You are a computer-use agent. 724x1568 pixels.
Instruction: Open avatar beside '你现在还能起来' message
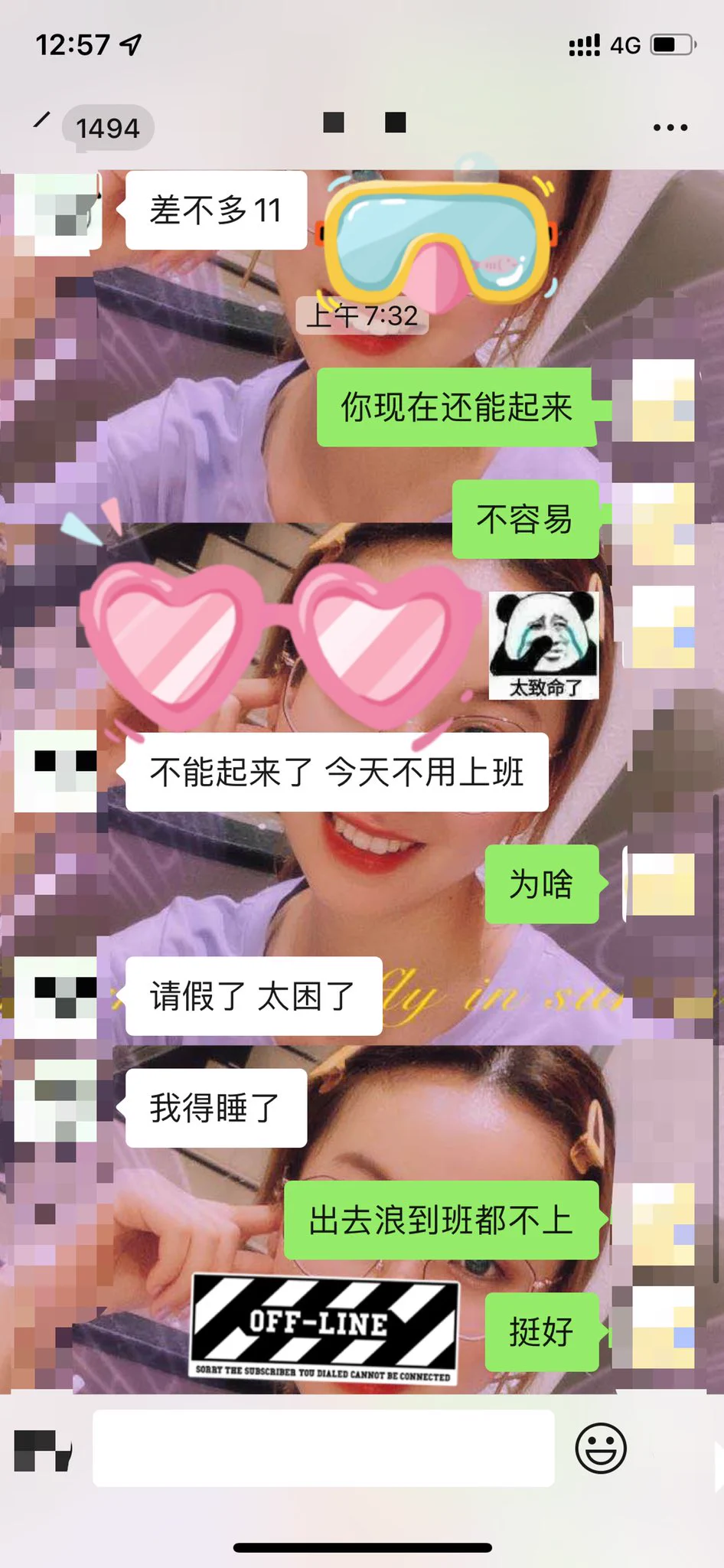click(x=663, y=400)
